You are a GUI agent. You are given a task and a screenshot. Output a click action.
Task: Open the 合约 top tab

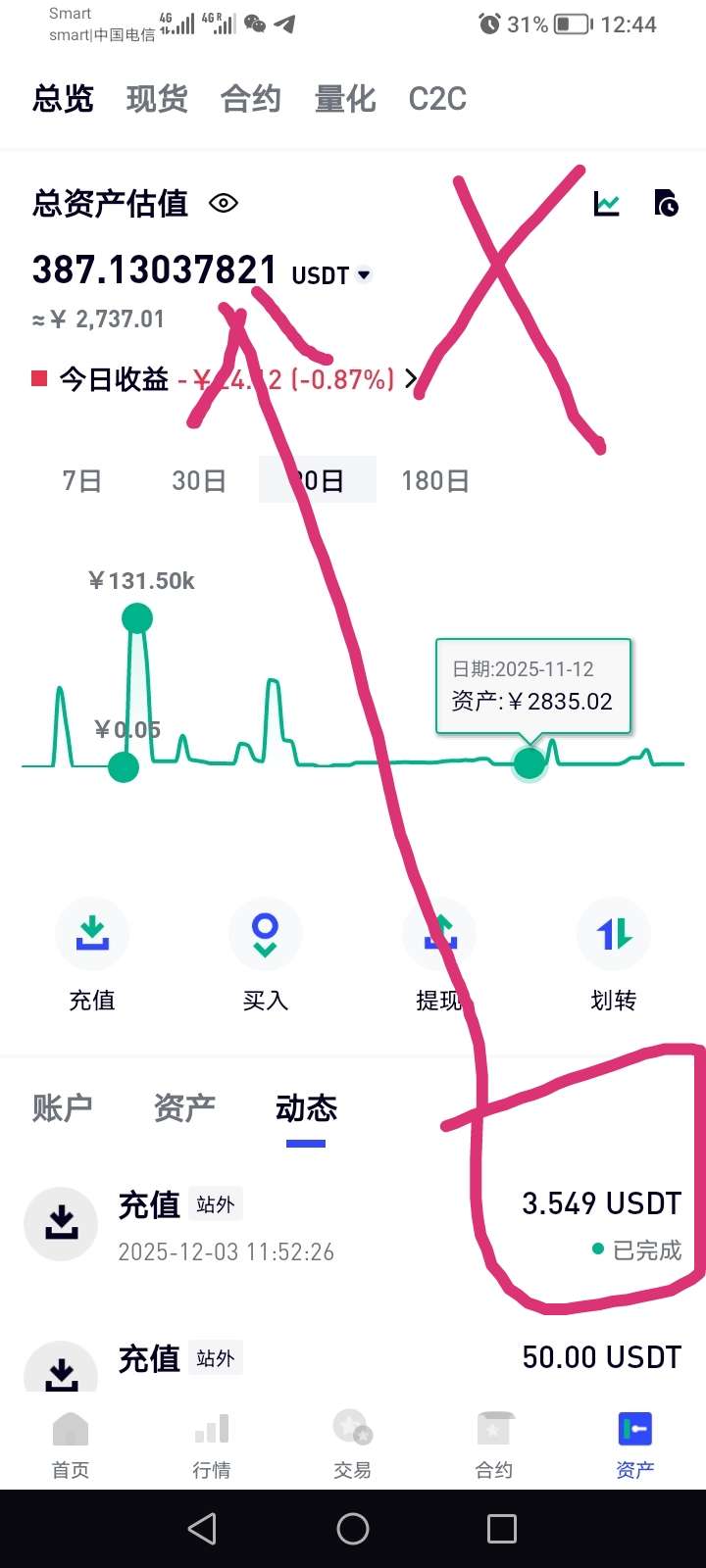(251, 99)
